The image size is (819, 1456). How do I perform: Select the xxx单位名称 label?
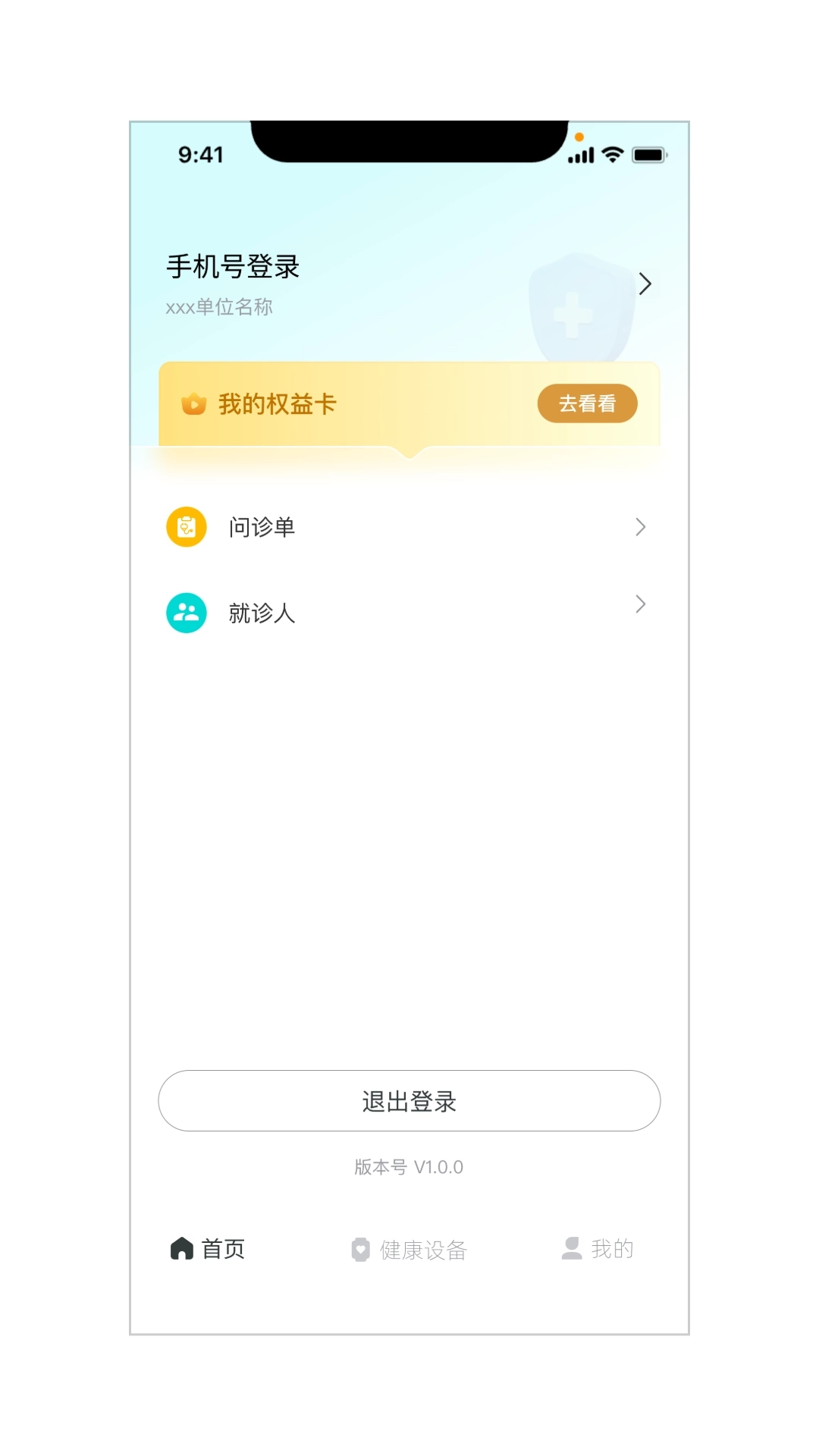[220, 307]
